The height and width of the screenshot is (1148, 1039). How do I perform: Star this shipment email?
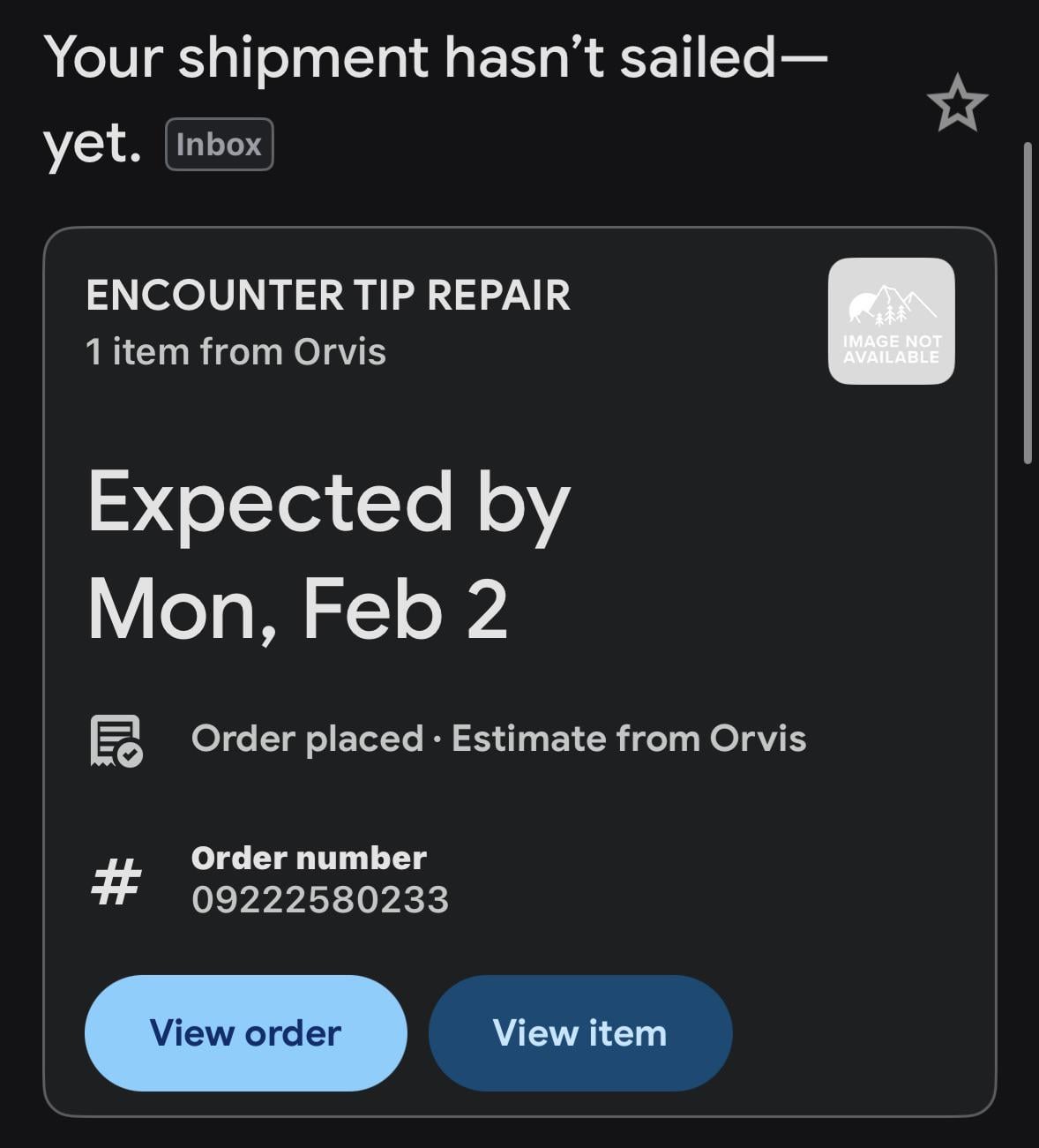[x=957, y=104]
